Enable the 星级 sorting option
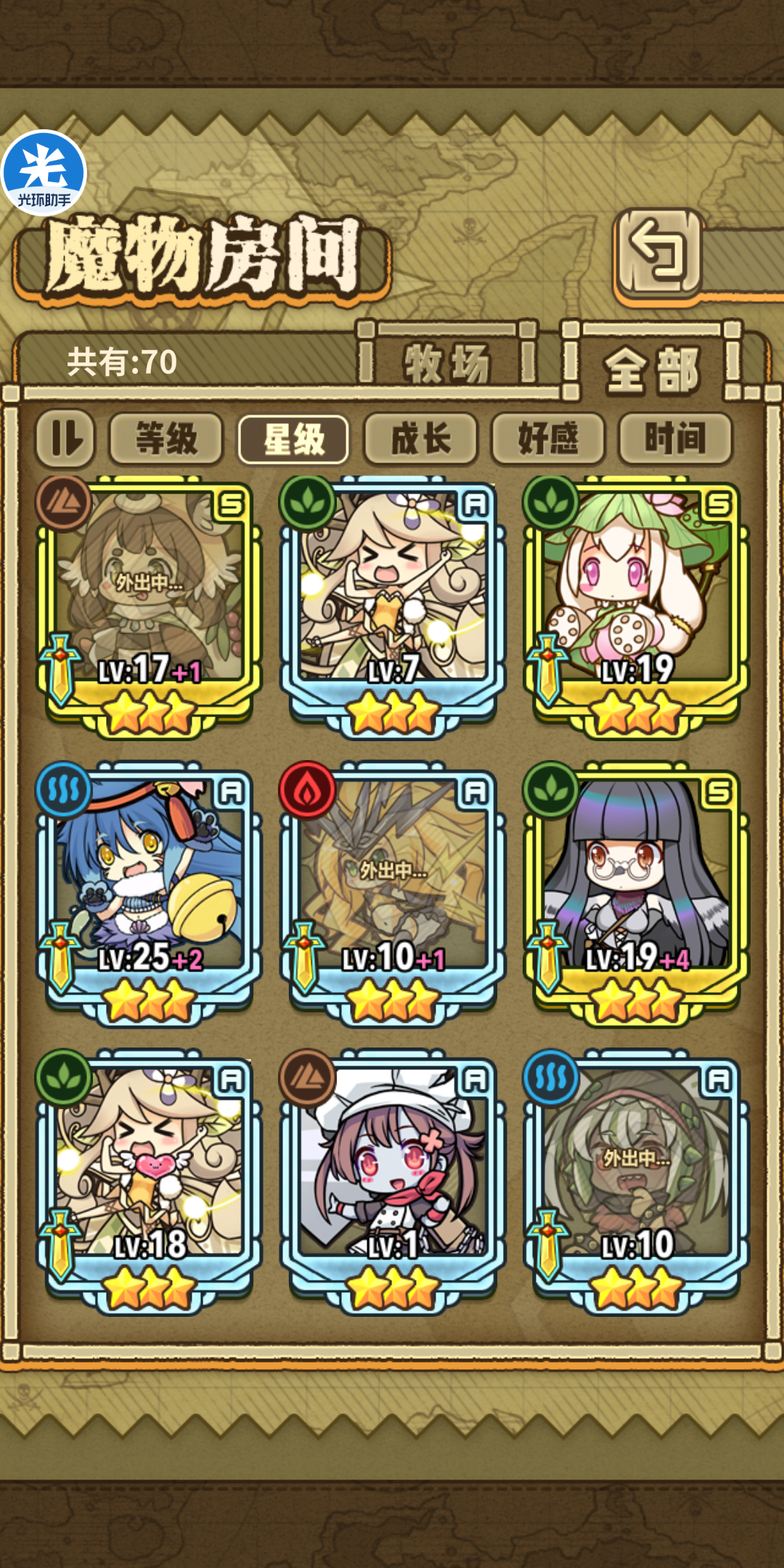 coord(293,438)
